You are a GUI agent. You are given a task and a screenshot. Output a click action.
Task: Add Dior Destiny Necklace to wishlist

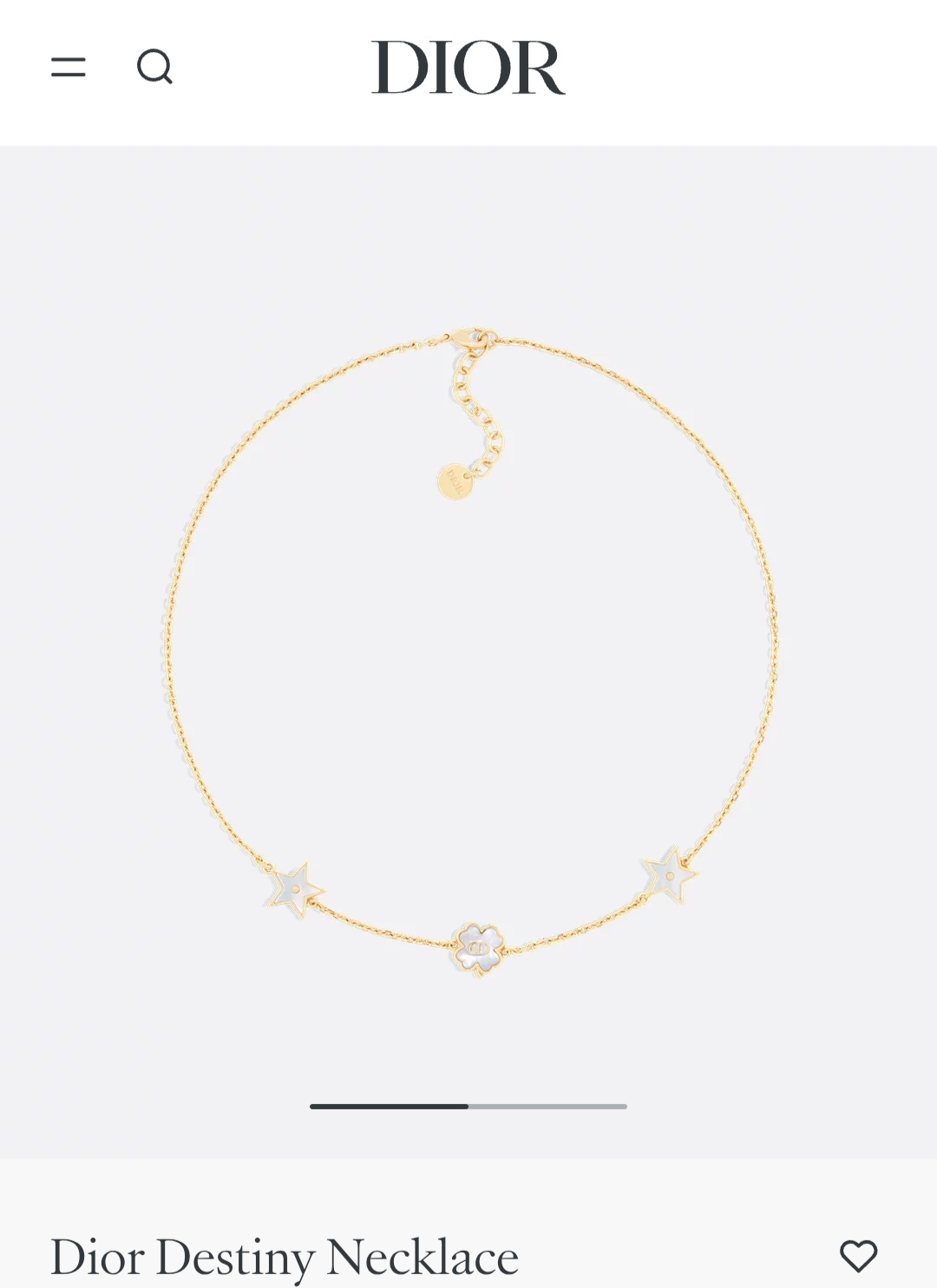coord(858,1256)
